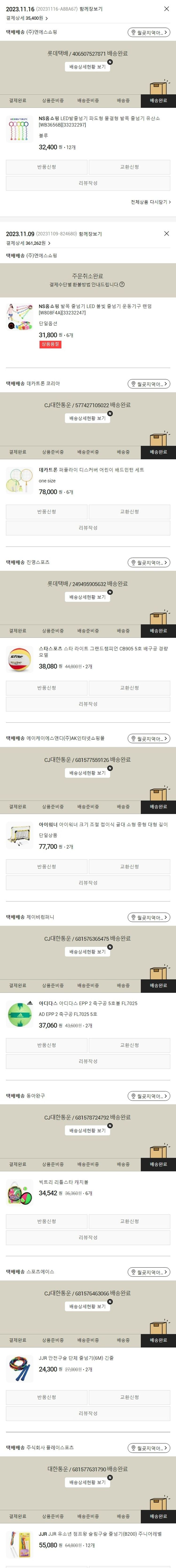The image size is (176, 1568).
Task: Request return for the LED 발광줄넘기
Action: [47, 167]
